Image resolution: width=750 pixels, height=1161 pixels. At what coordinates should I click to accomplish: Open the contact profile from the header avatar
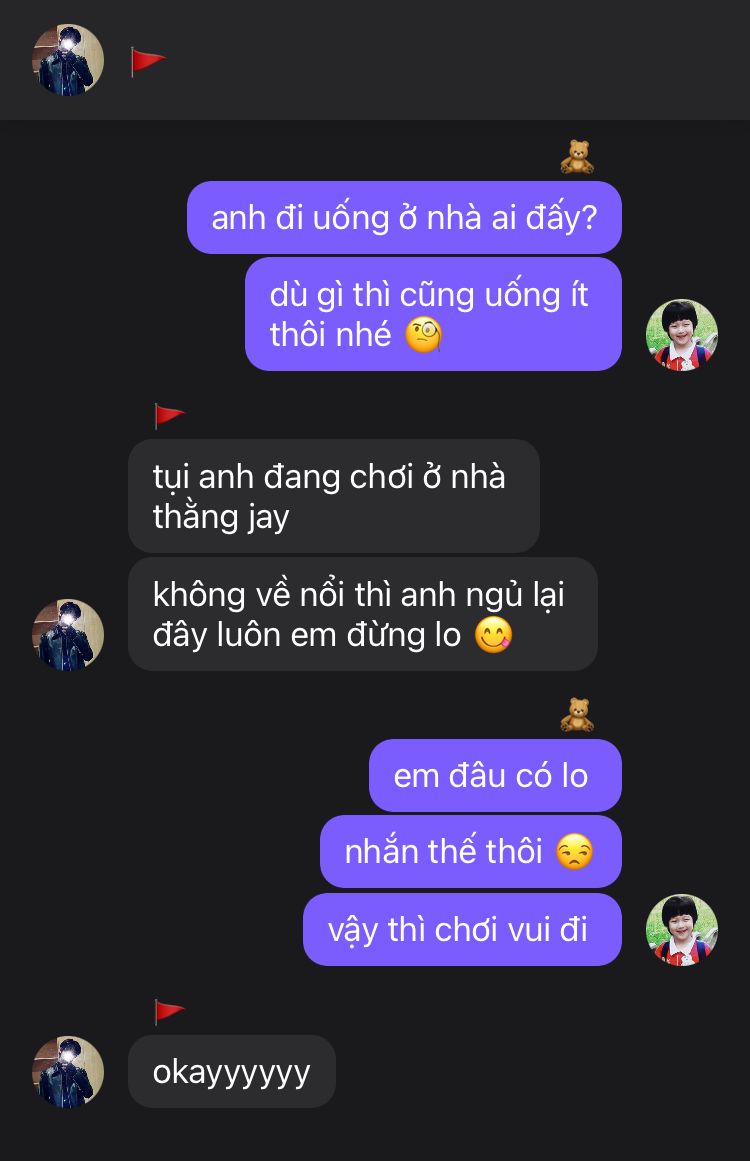(x=68, y=60)
